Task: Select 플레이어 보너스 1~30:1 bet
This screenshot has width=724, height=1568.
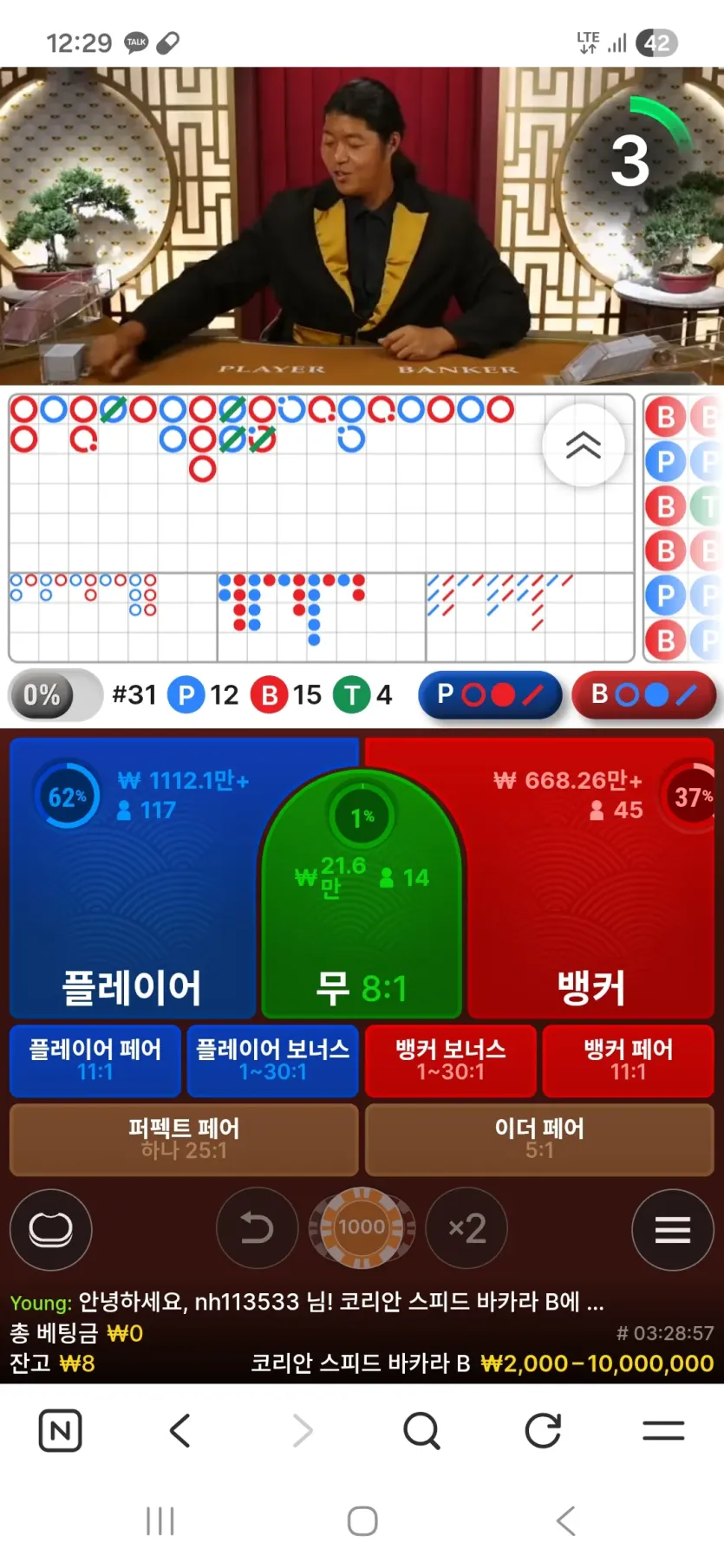Action: 273,1061
